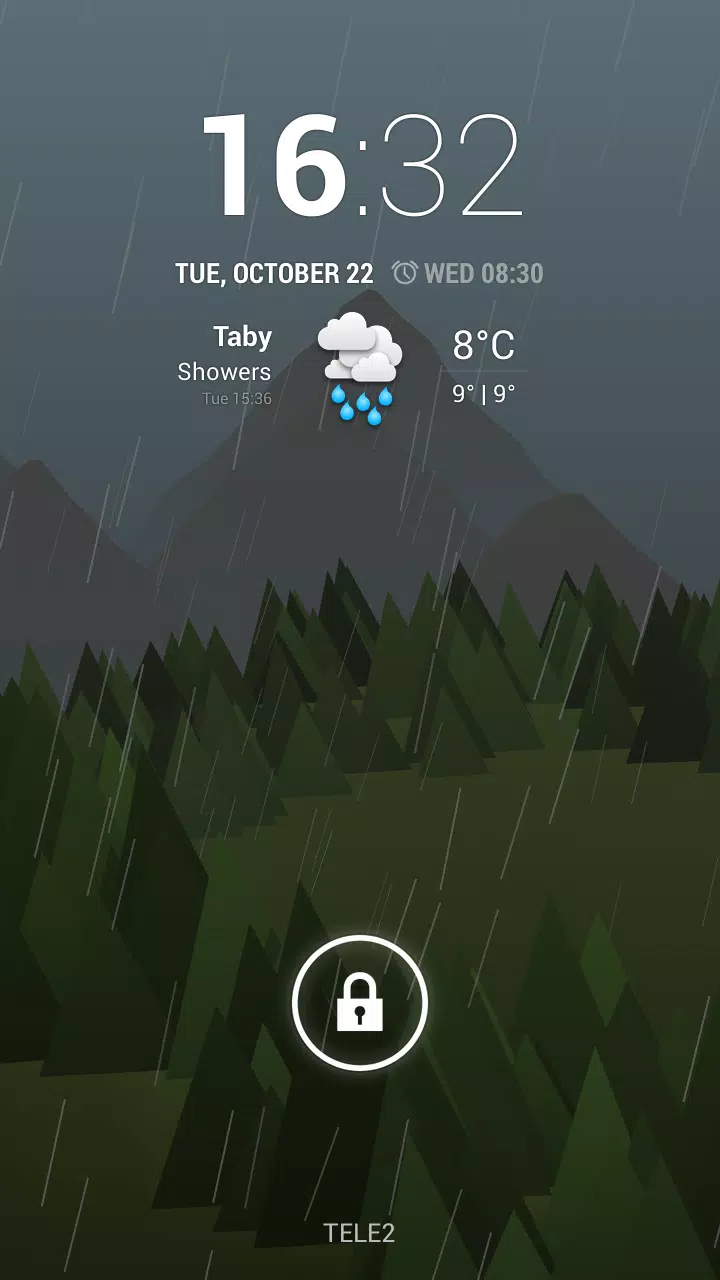This screenshot has width=720, height=1280.
Task: Tap the divider line above the forecast temperatures
Action: tap(484, 372)
